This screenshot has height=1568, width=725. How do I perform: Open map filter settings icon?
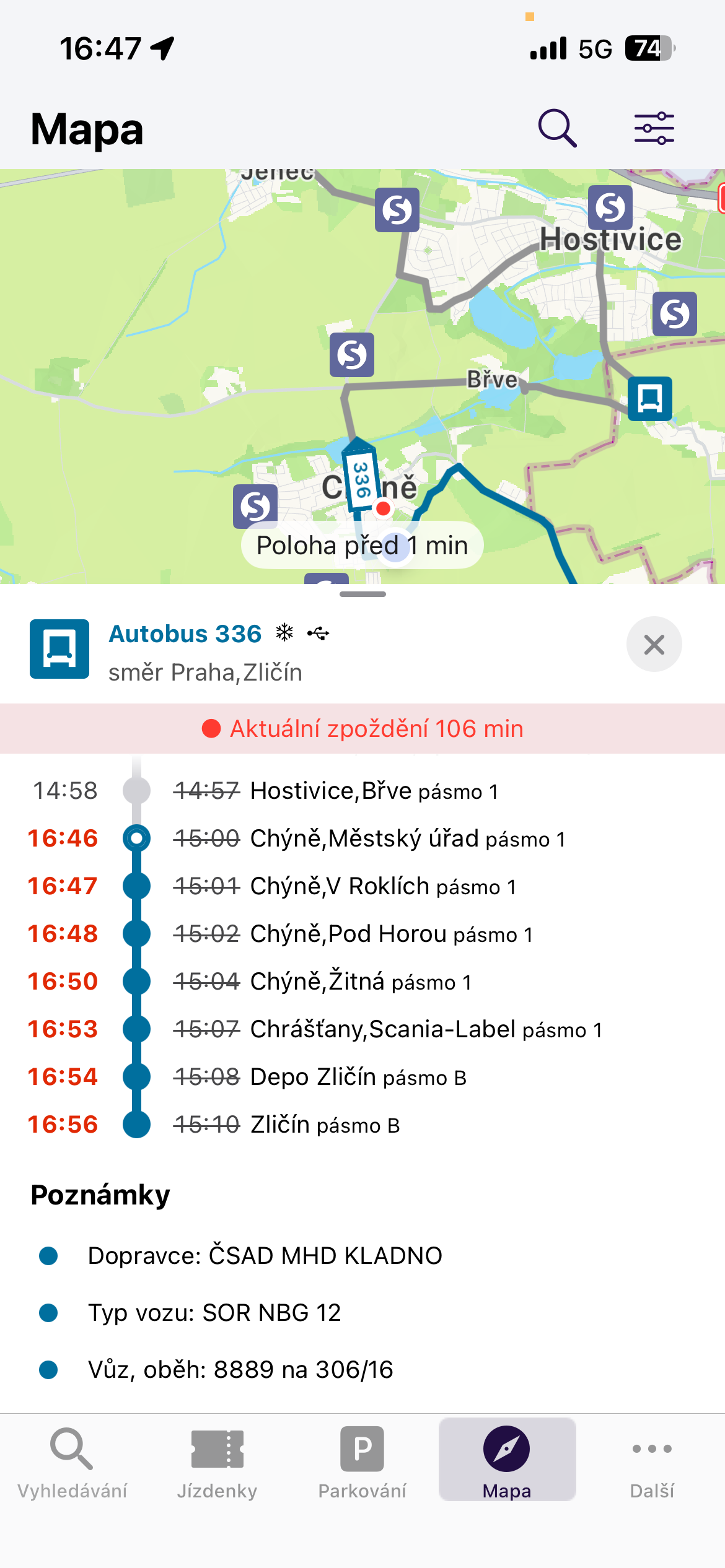[655, 127]
